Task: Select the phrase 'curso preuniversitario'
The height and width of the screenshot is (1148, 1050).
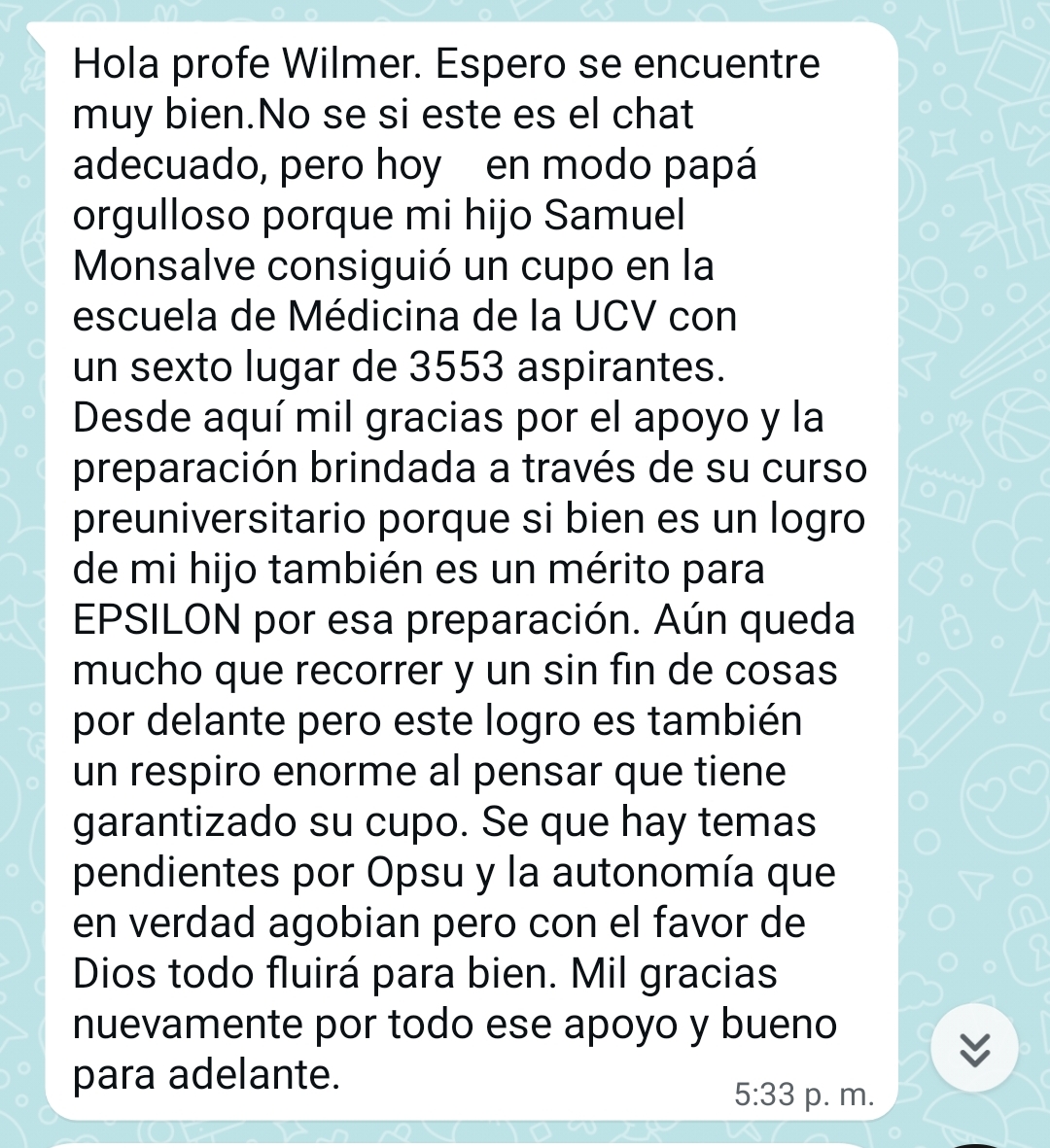Action: pyautogui.click(x=224, y=520)
